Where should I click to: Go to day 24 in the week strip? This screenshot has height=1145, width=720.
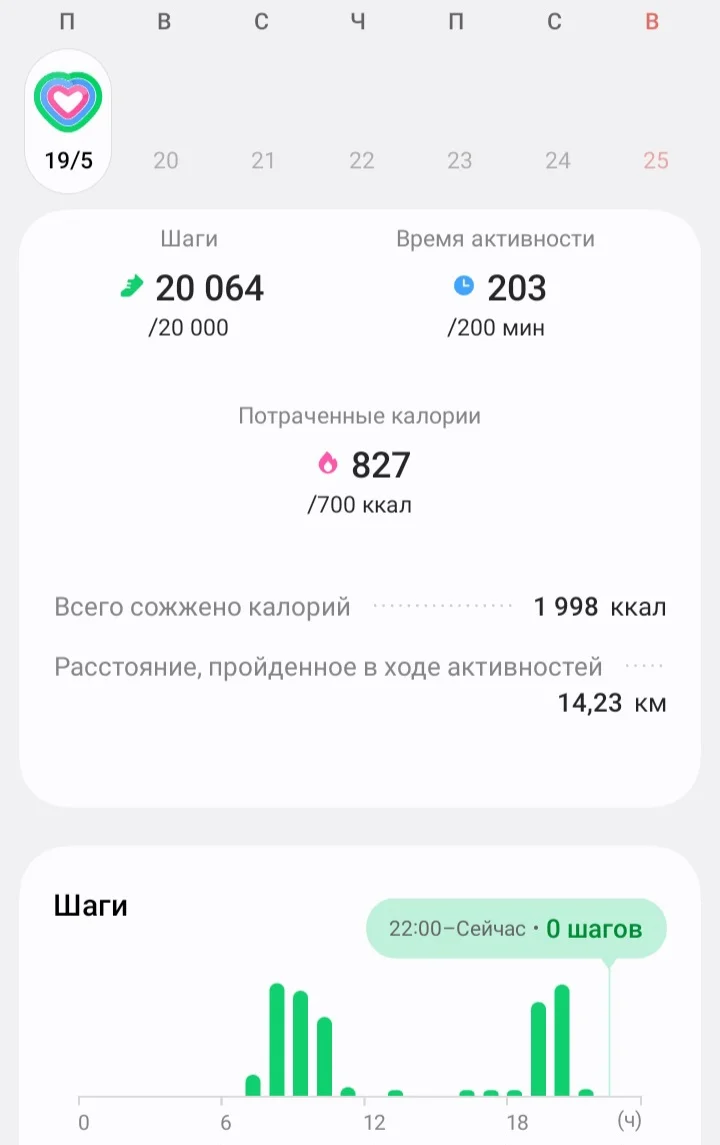pyautogui.click(x=557, y=161)
